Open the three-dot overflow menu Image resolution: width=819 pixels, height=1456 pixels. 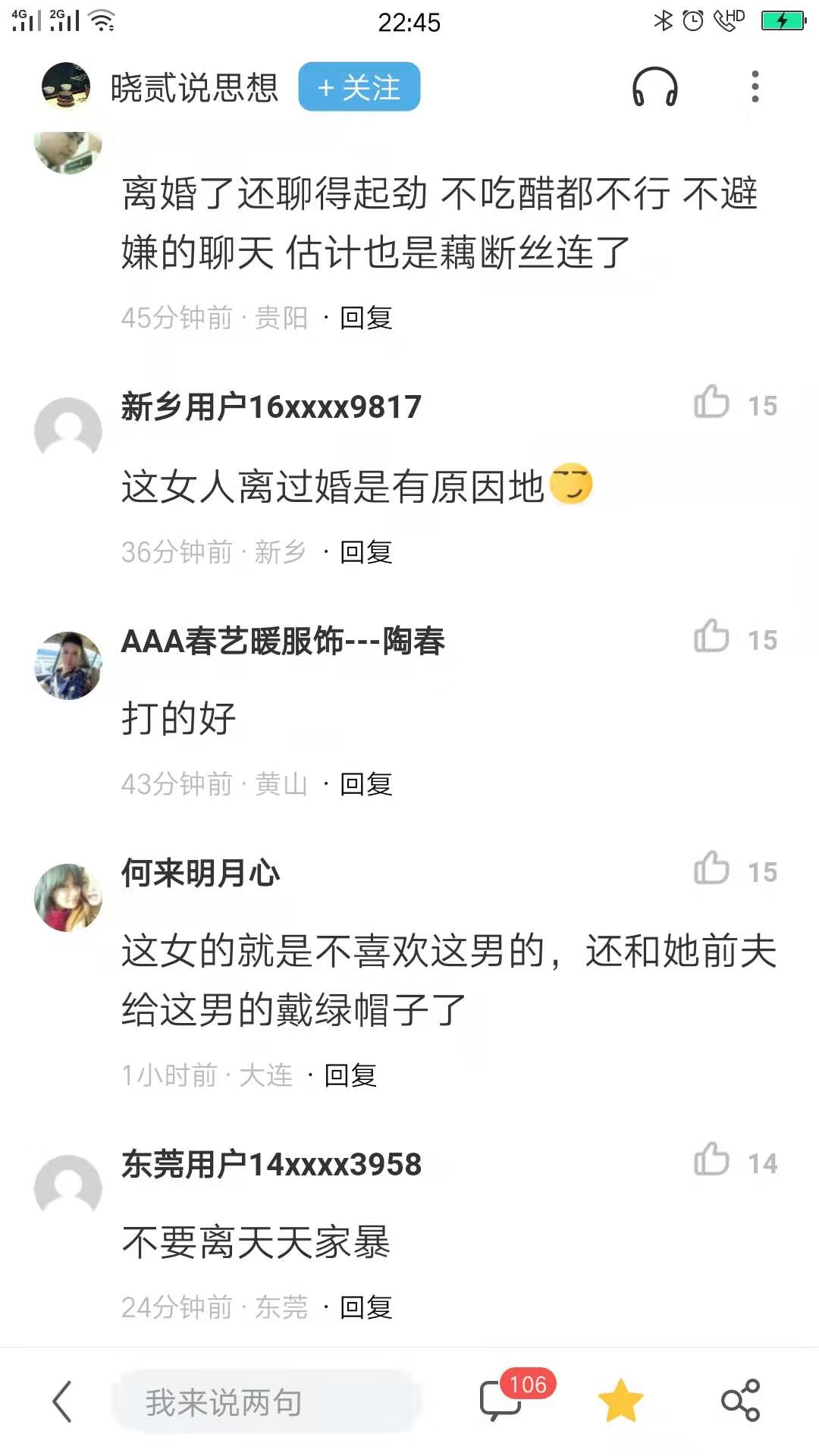coord(754,87)
